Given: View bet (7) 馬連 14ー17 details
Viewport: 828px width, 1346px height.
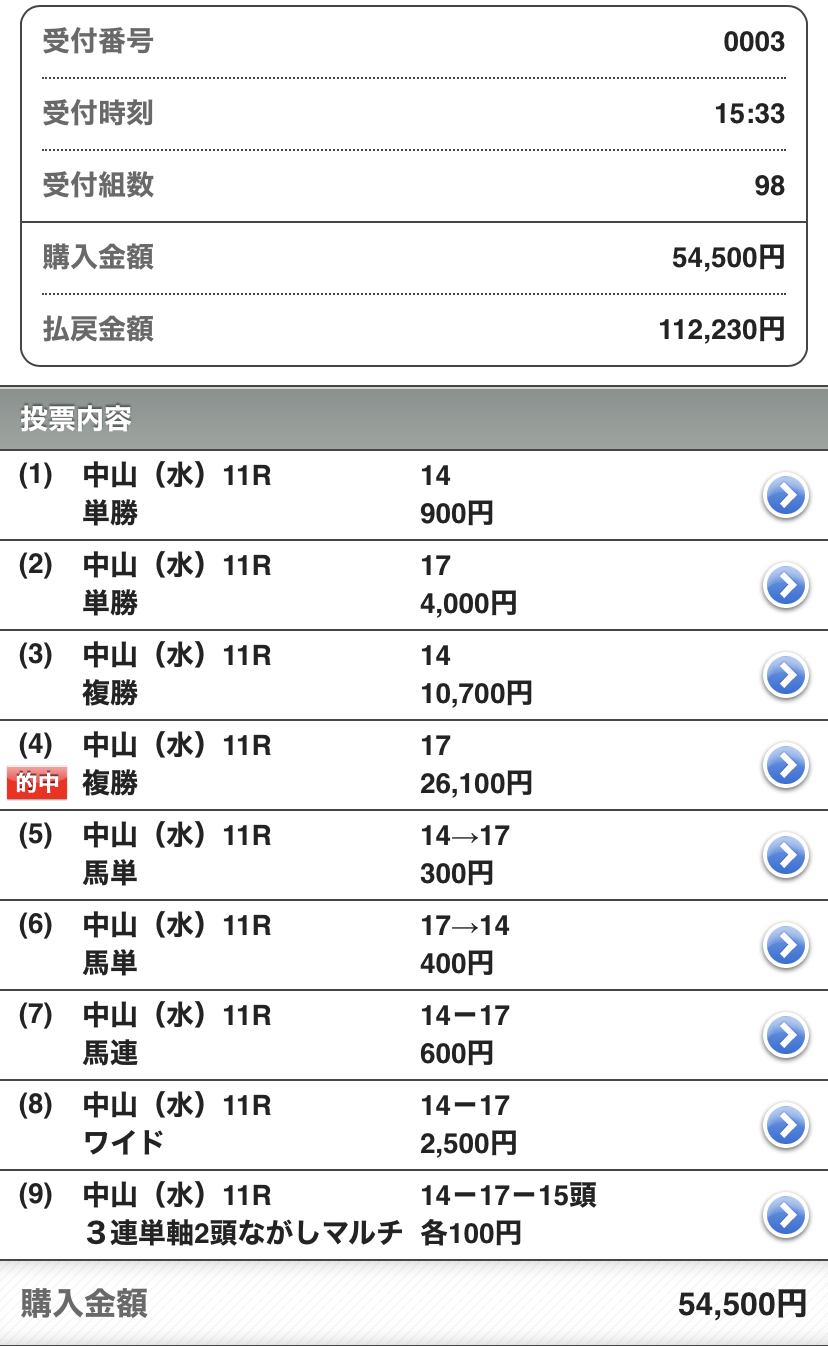Looking at the screenshot, I should (x=414, y=1035).
